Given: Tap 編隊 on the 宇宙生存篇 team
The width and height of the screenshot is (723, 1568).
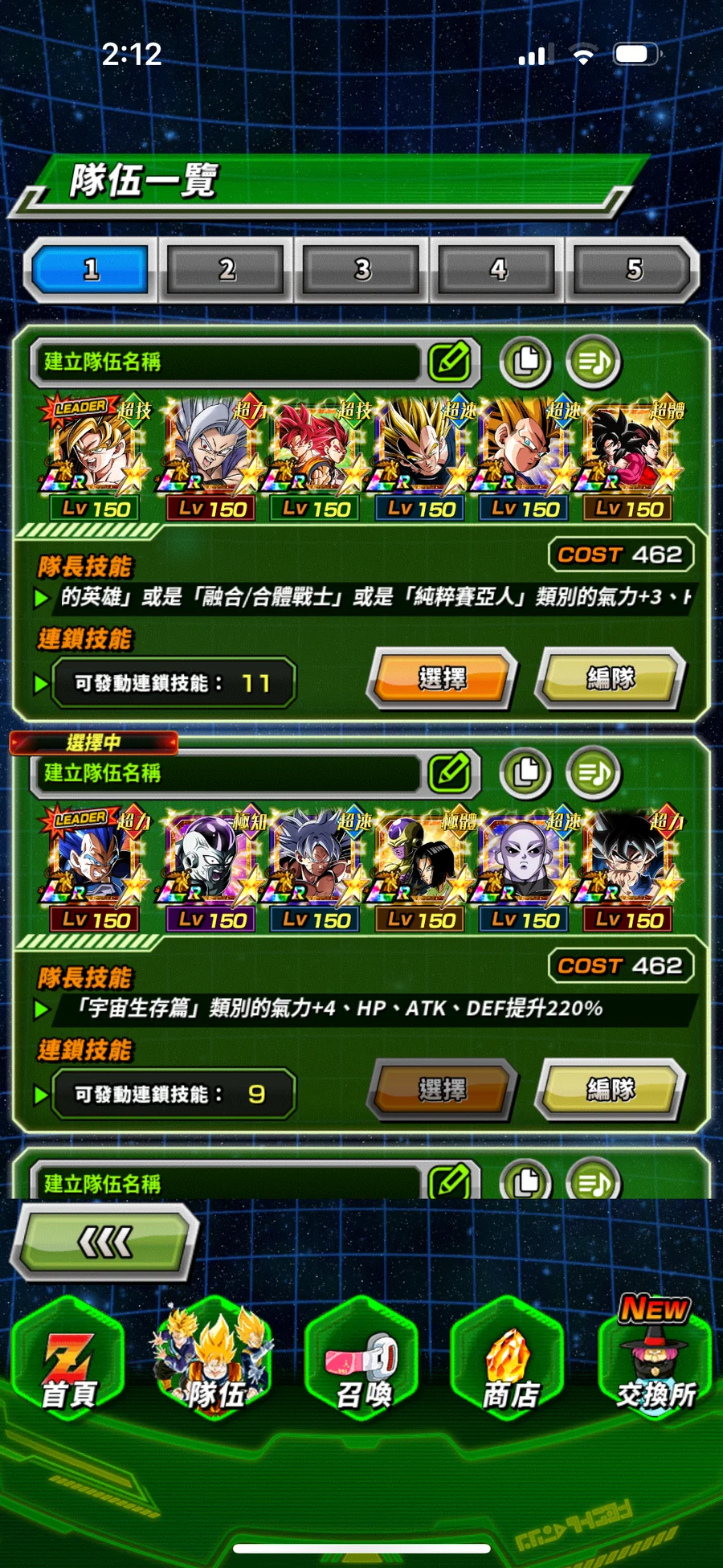Looking at the screenshot, I should click(x=611, y=1091).
